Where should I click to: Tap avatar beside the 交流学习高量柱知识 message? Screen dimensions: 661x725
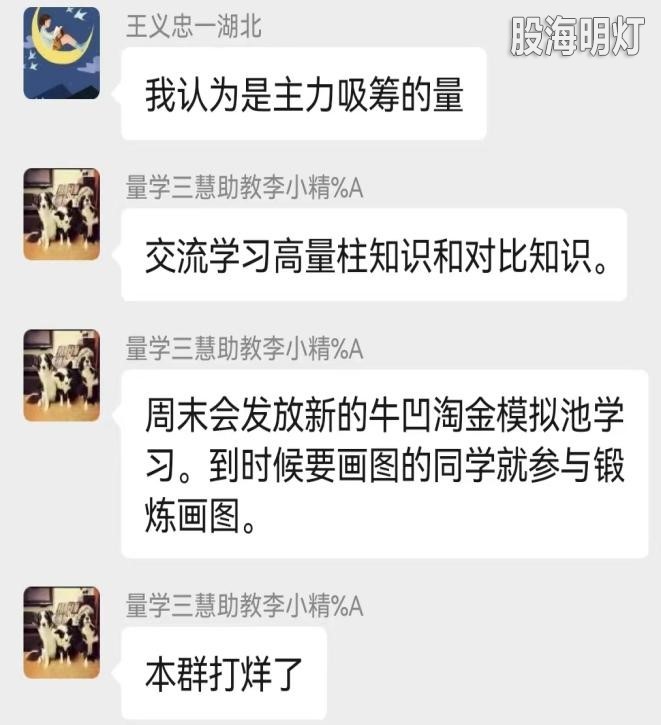point(62,215)
